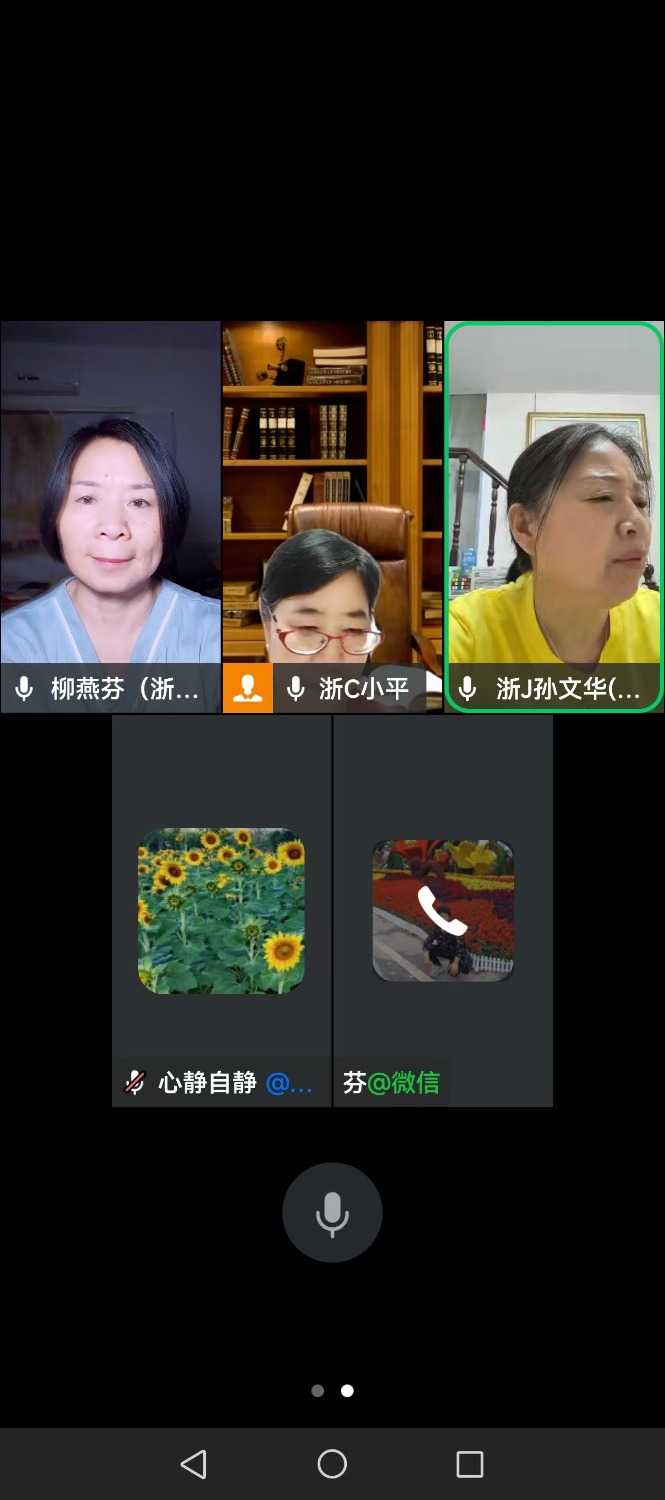
Task: Select the 芬@微信 participant tile
Action: pos(443,910)
